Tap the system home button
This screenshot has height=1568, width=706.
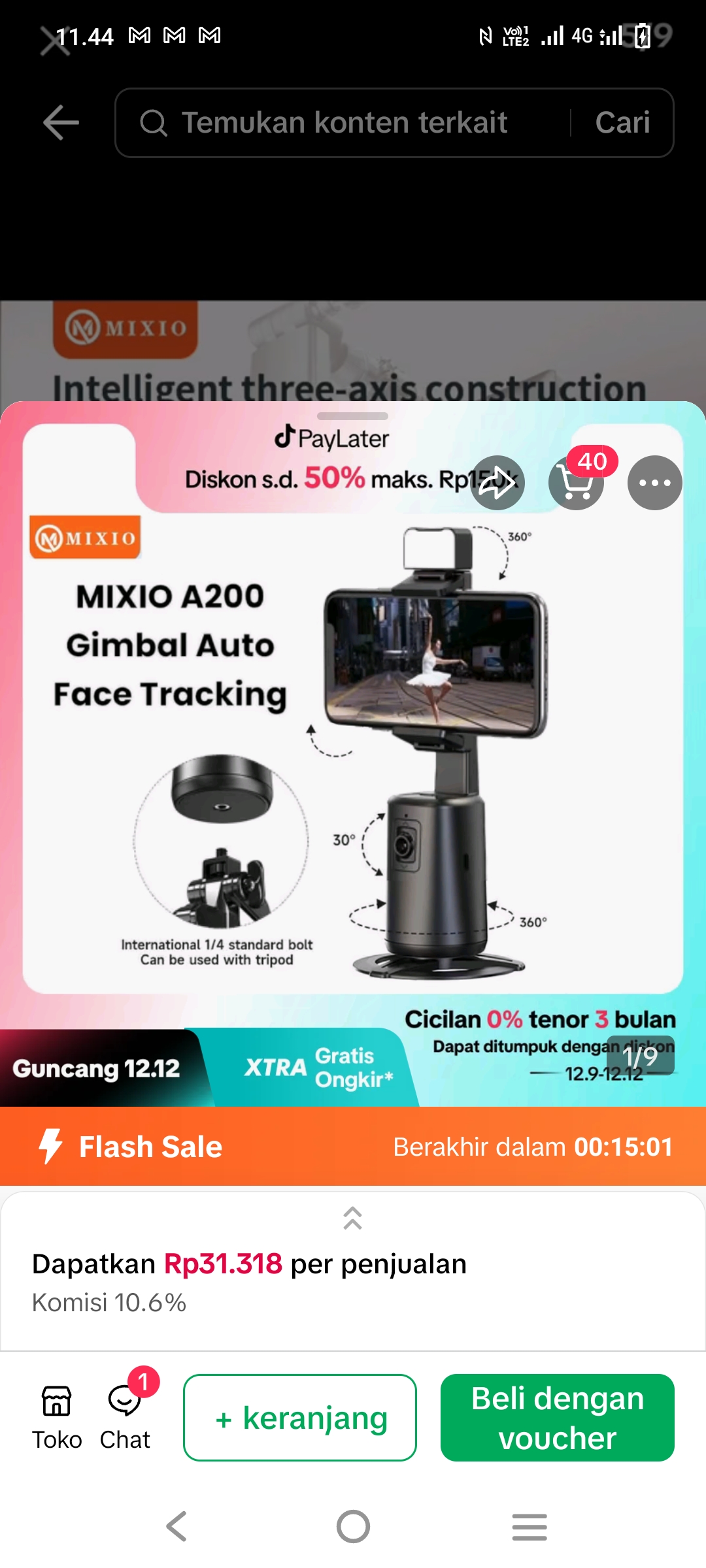(x=353, y=1527)
